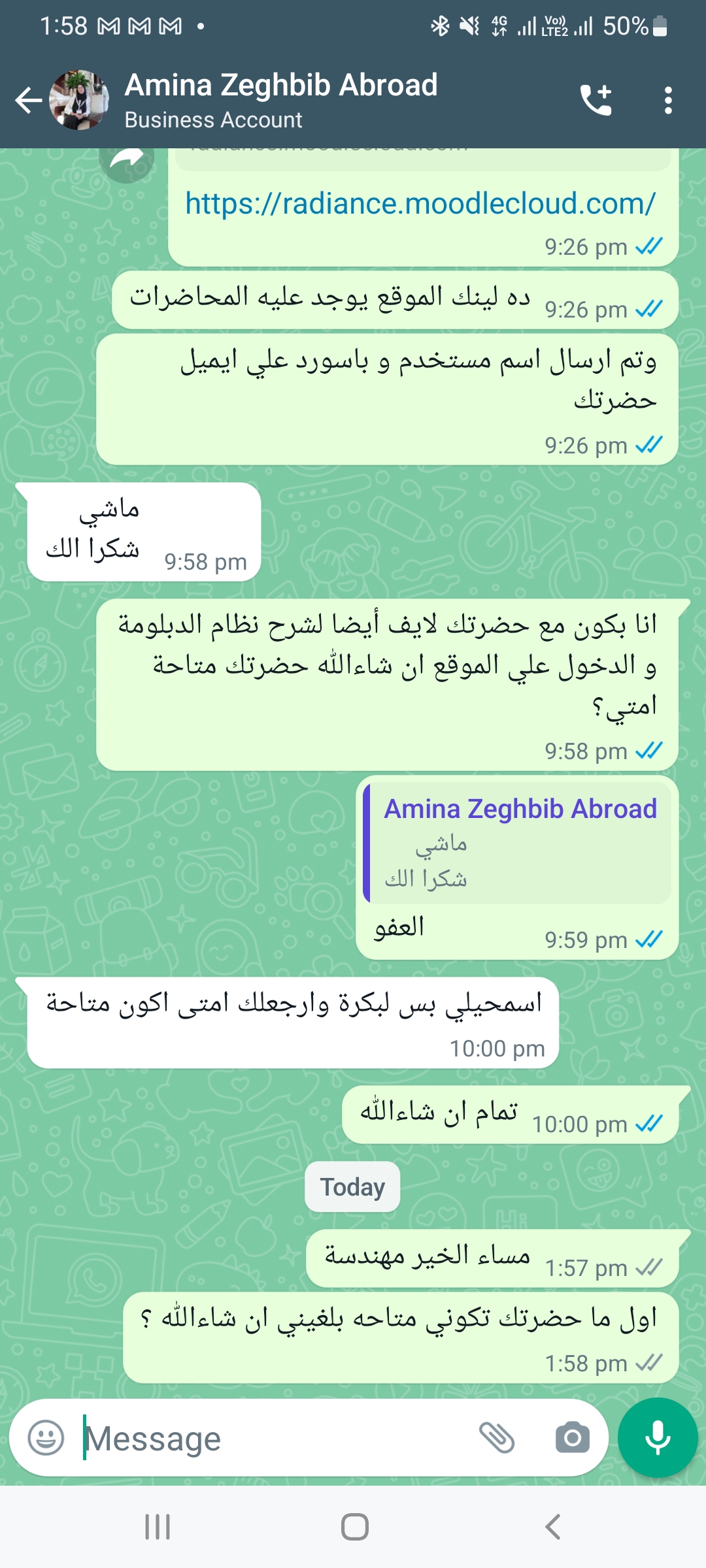
Task: Attach a file with the paperclip
Action: pyautogui.click(x=497, y=1438)
